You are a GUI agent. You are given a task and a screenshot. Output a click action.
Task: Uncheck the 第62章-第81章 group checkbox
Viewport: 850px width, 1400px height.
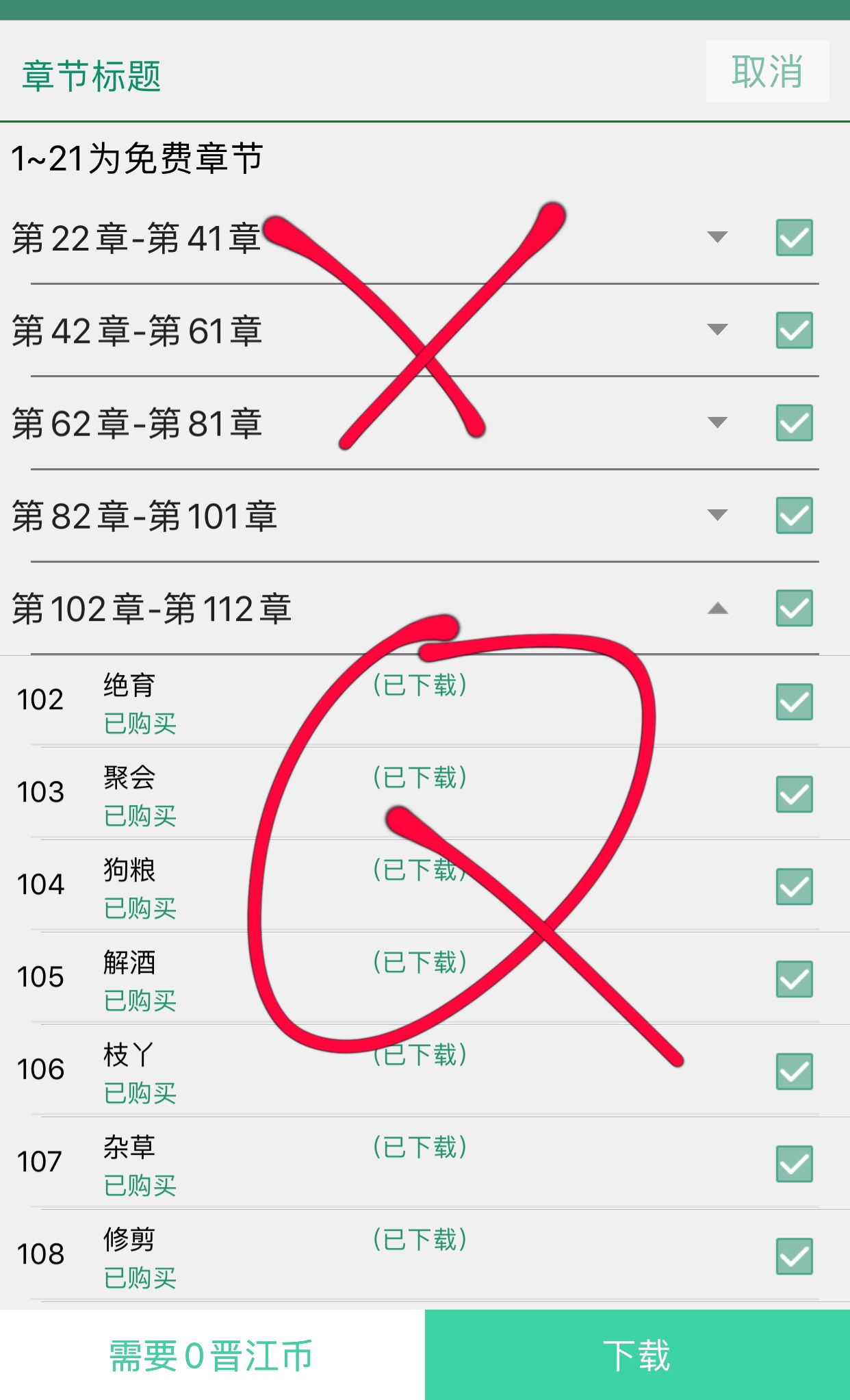[794, 422]
